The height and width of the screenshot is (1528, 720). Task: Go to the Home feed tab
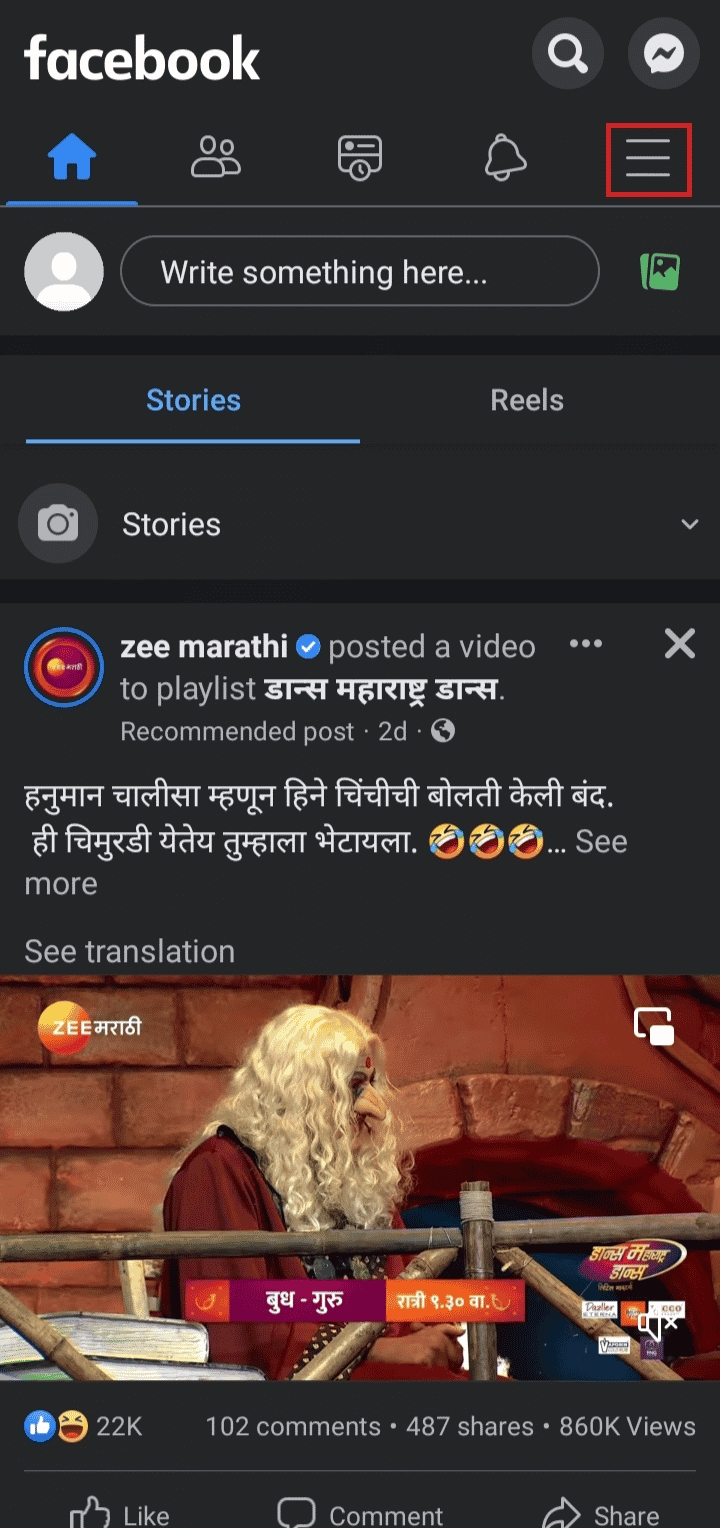click(72, 159)
